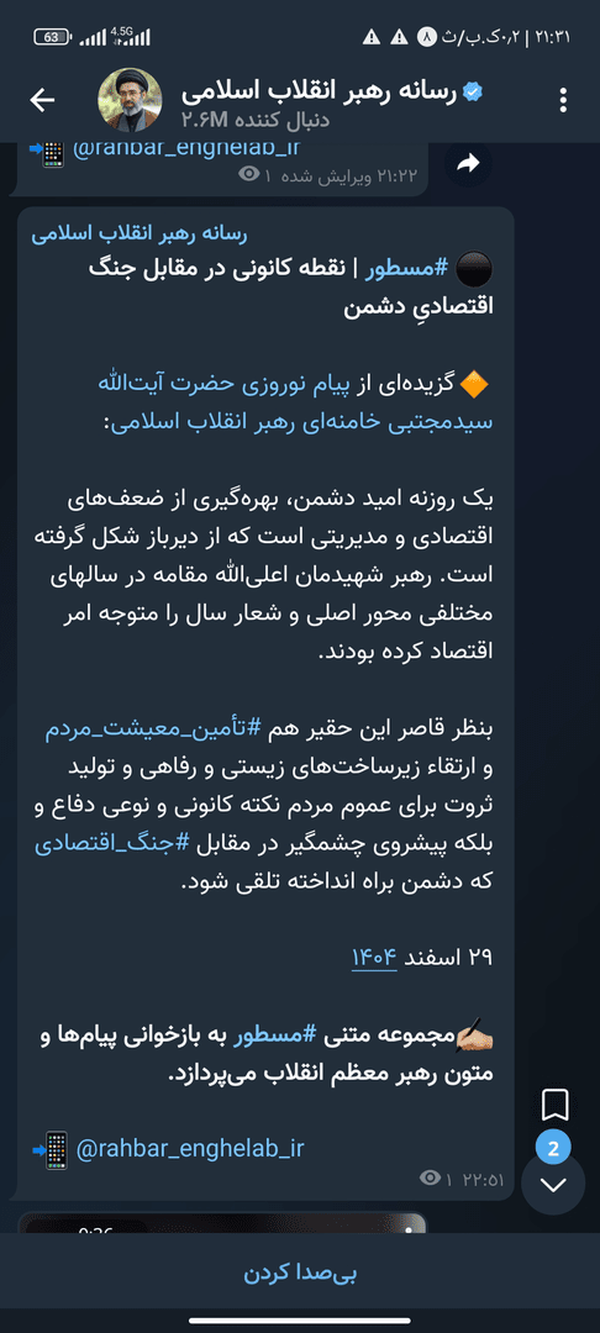Jump to the latest messages with the down arrow
Viewport: 600px width, 1333px height.
(x=553, y=1184)
